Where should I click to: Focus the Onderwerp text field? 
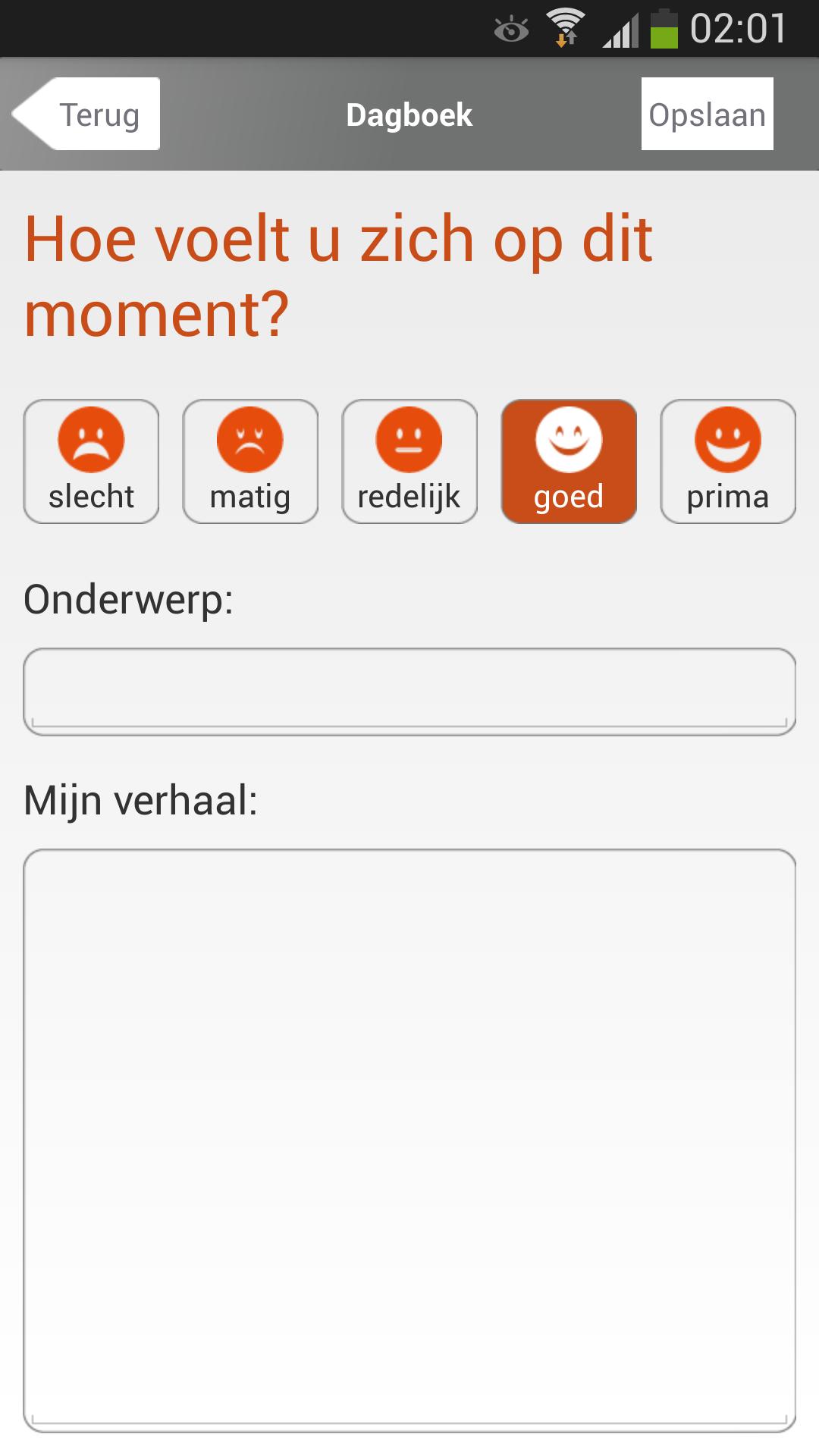point(409,691)
